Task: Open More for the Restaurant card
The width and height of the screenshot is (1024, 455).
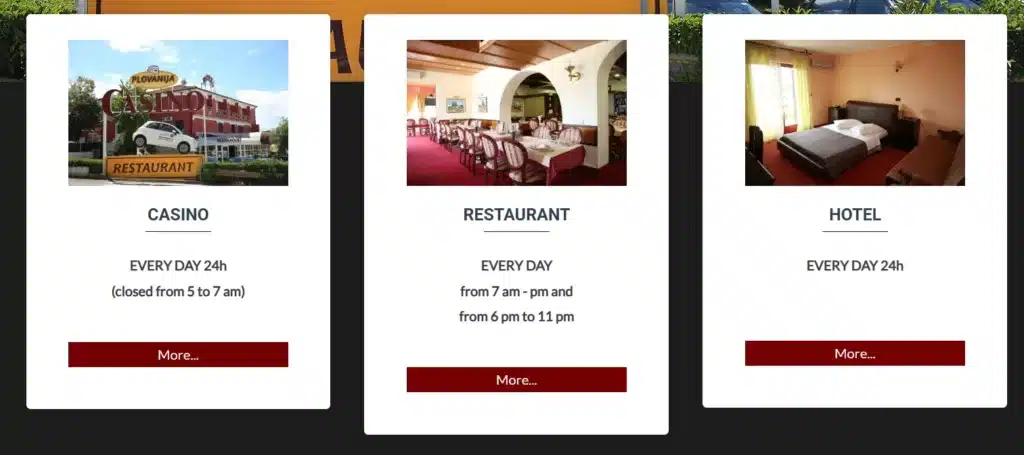Action: pos(516,379)
